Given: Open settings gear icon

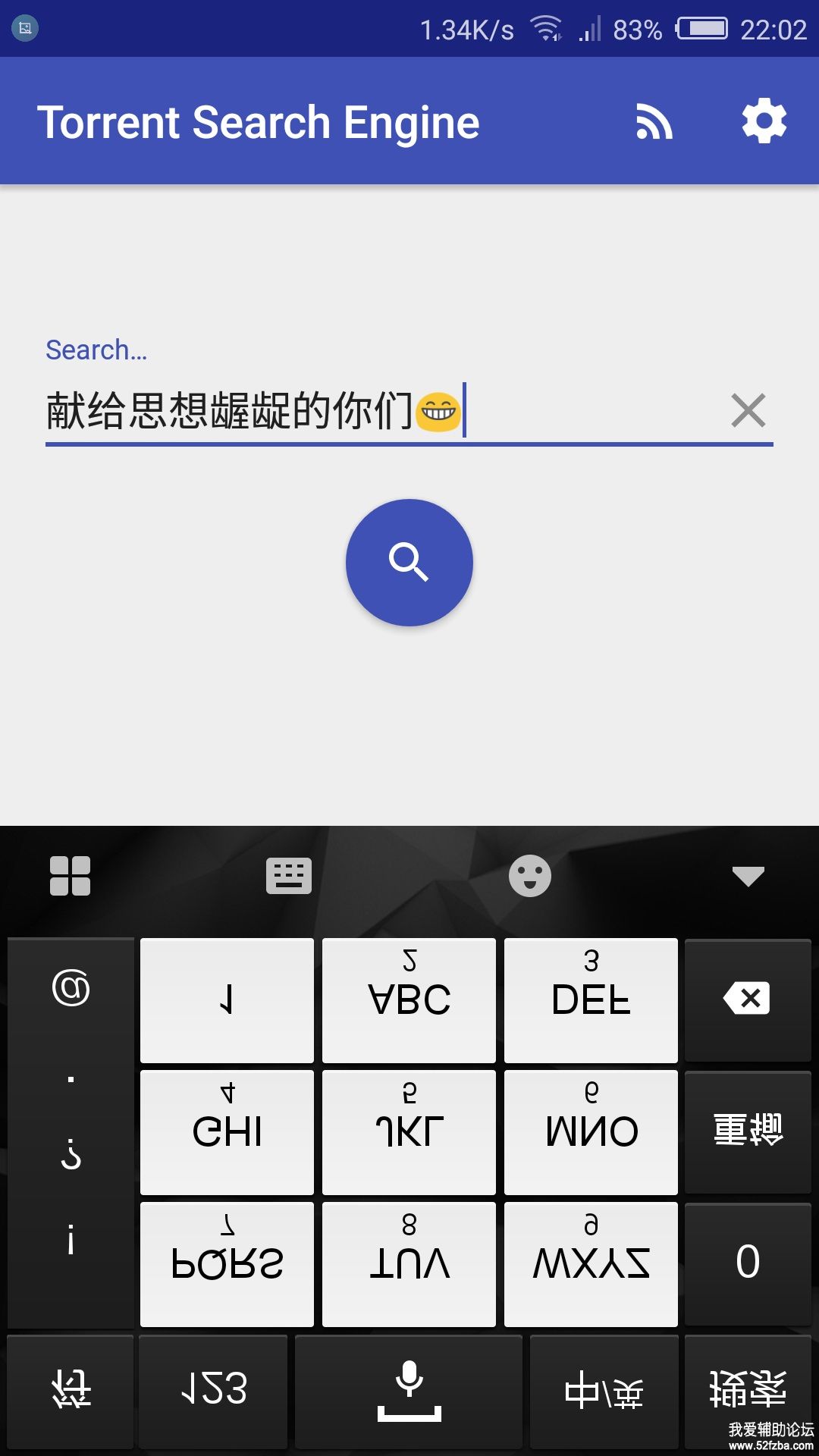Looking at the screenshot, I should (764, 121).
